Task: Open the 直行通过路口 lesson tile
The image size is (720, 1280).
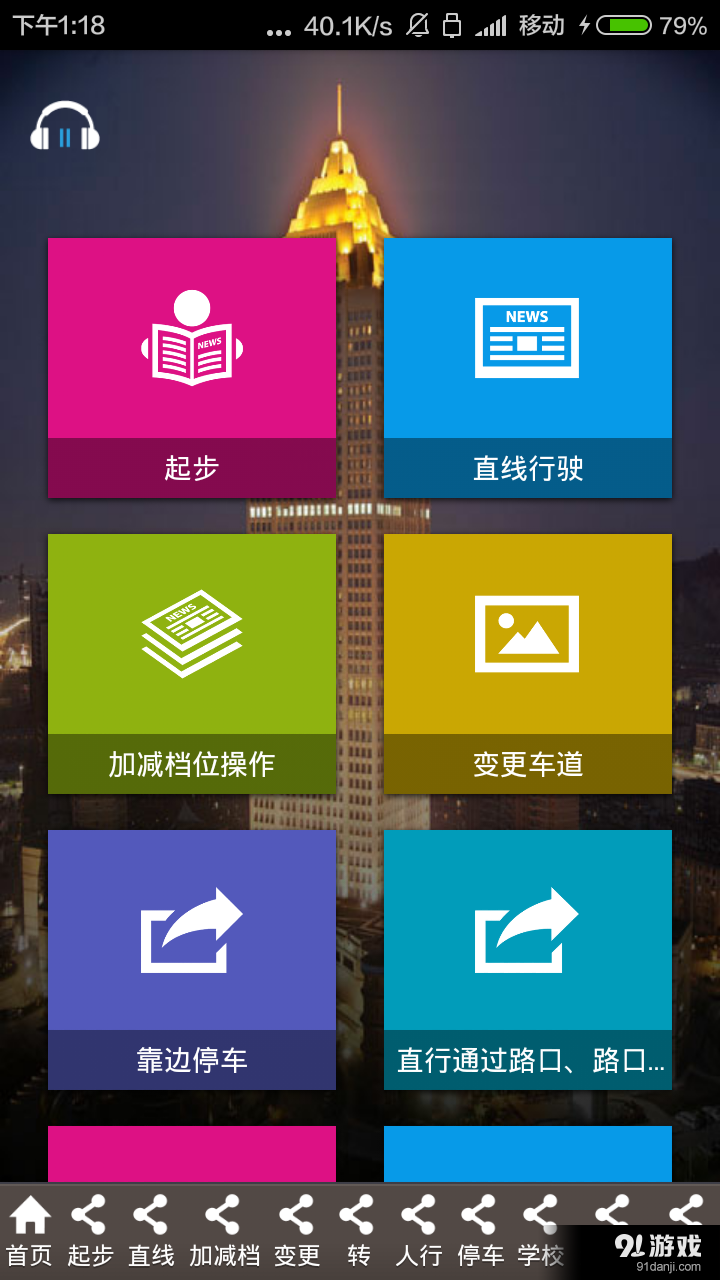Action: click(528, 955)
